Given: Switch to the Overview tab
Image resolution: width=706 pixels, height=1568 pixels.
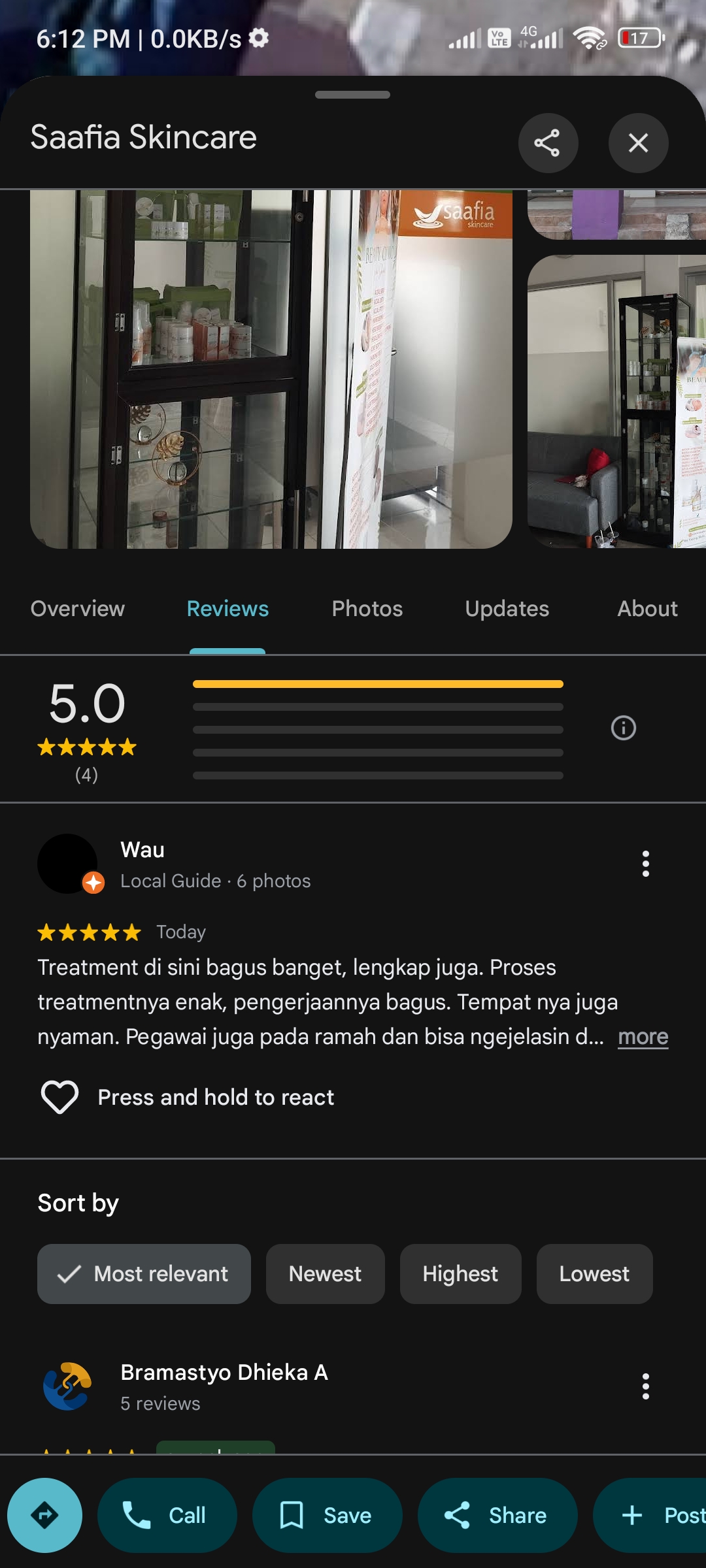Looking at the screenshot, I should click(78, 609).
